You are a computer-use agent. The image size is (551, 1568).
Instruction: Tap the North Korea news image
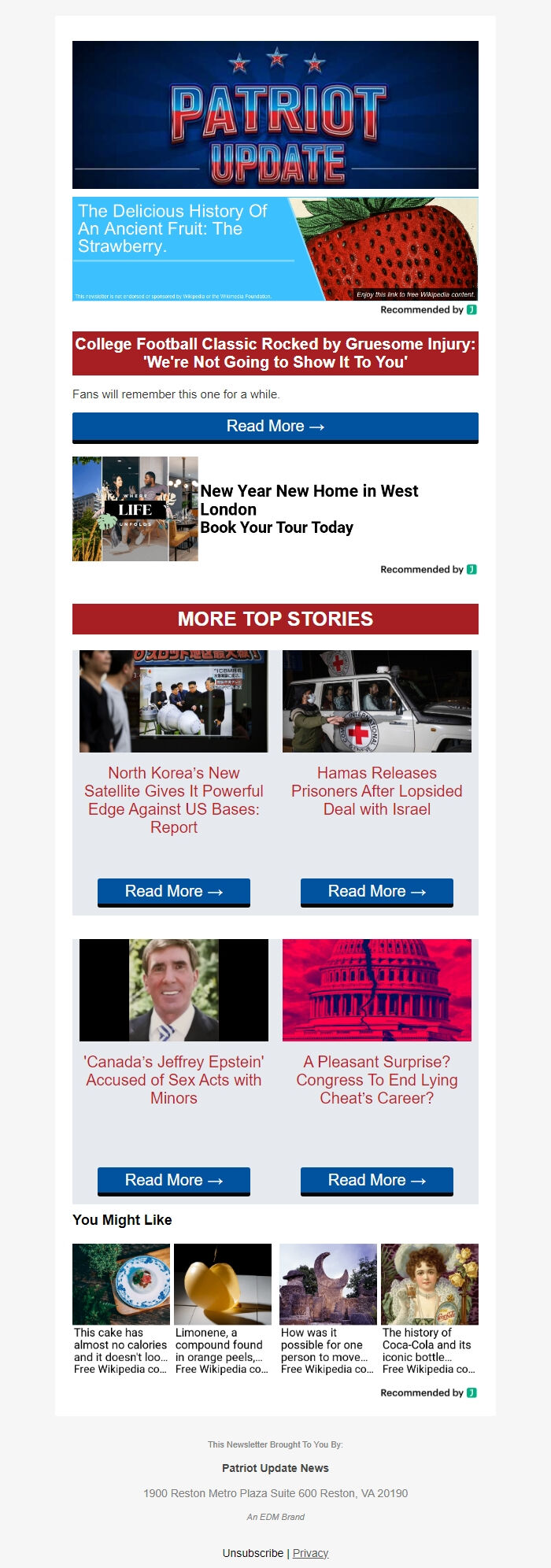174,701
